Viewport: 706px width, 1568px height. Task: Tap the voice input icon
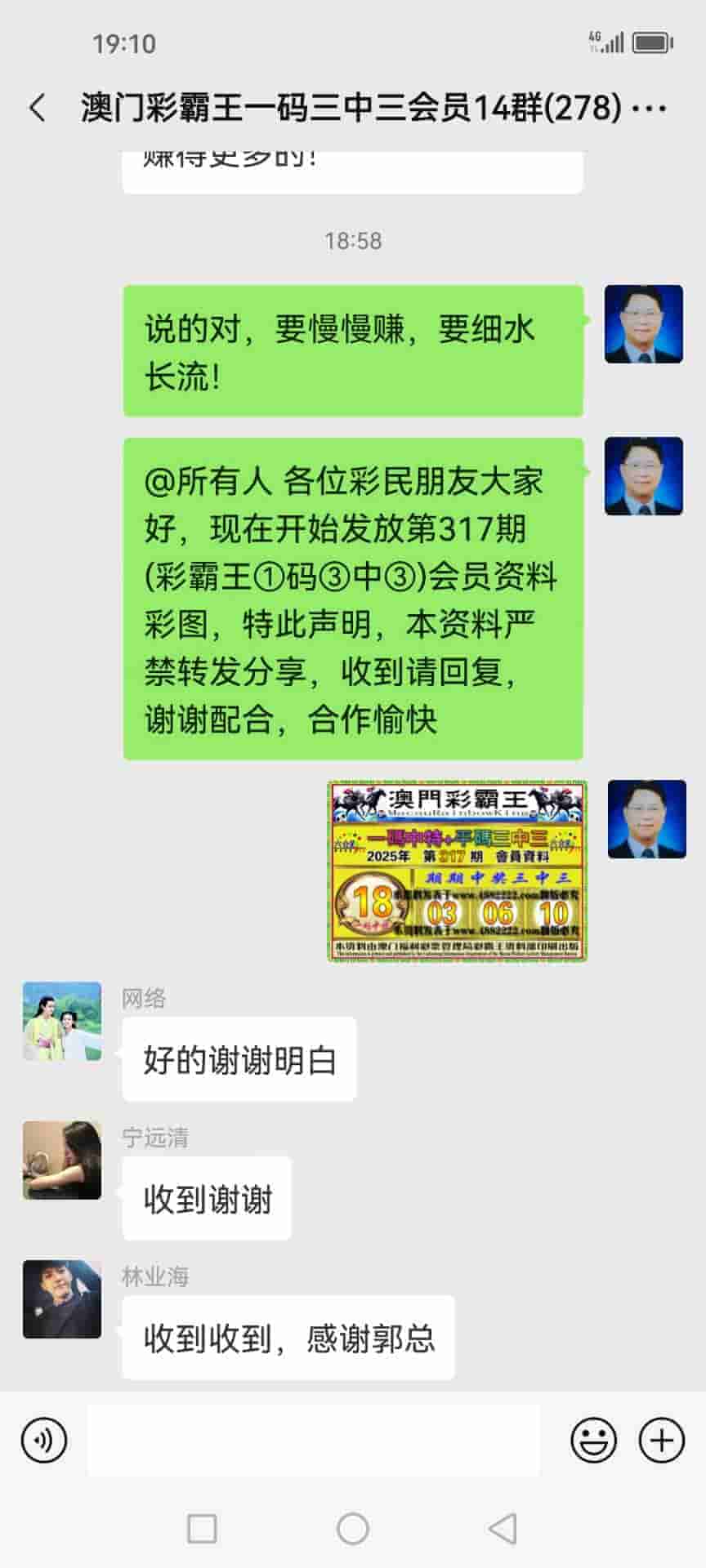point(44,1440)
